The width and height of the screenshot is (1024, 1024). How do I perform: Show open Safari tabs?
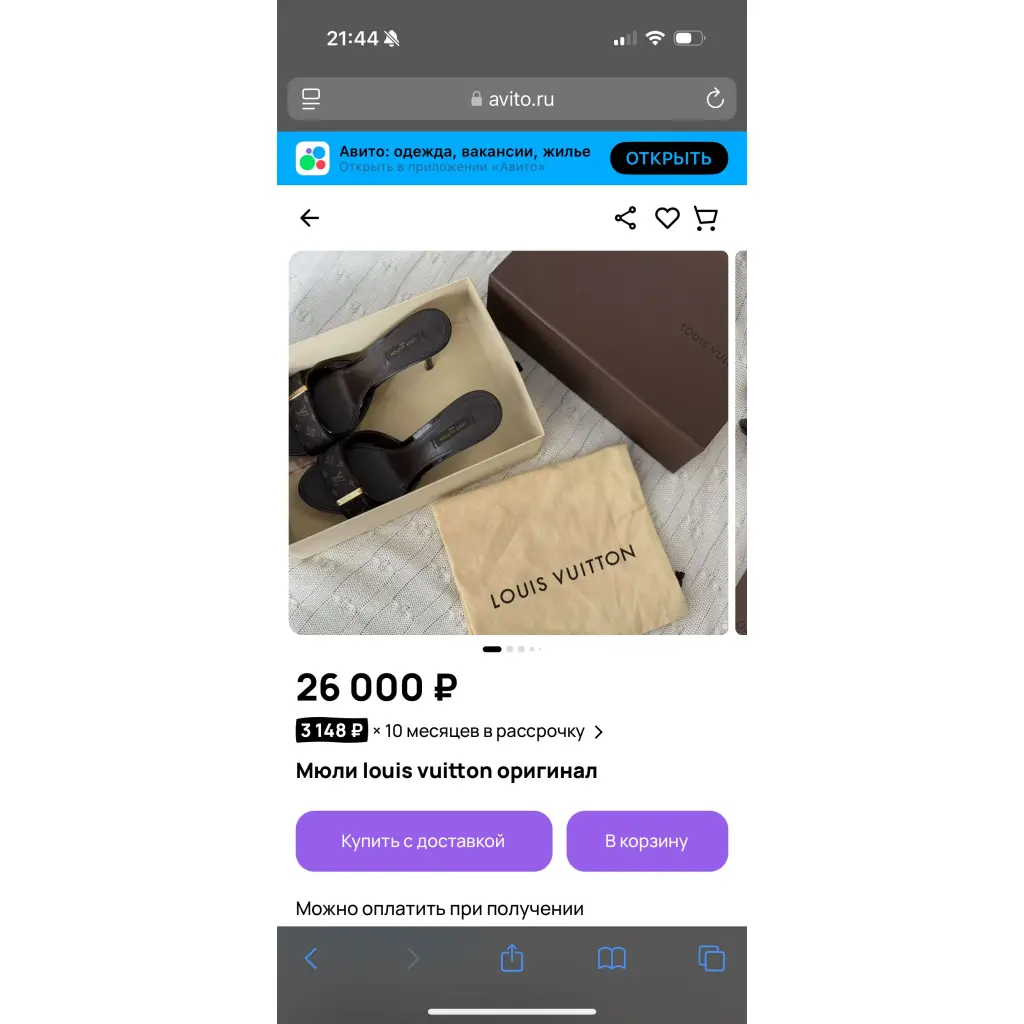[711, 958]
